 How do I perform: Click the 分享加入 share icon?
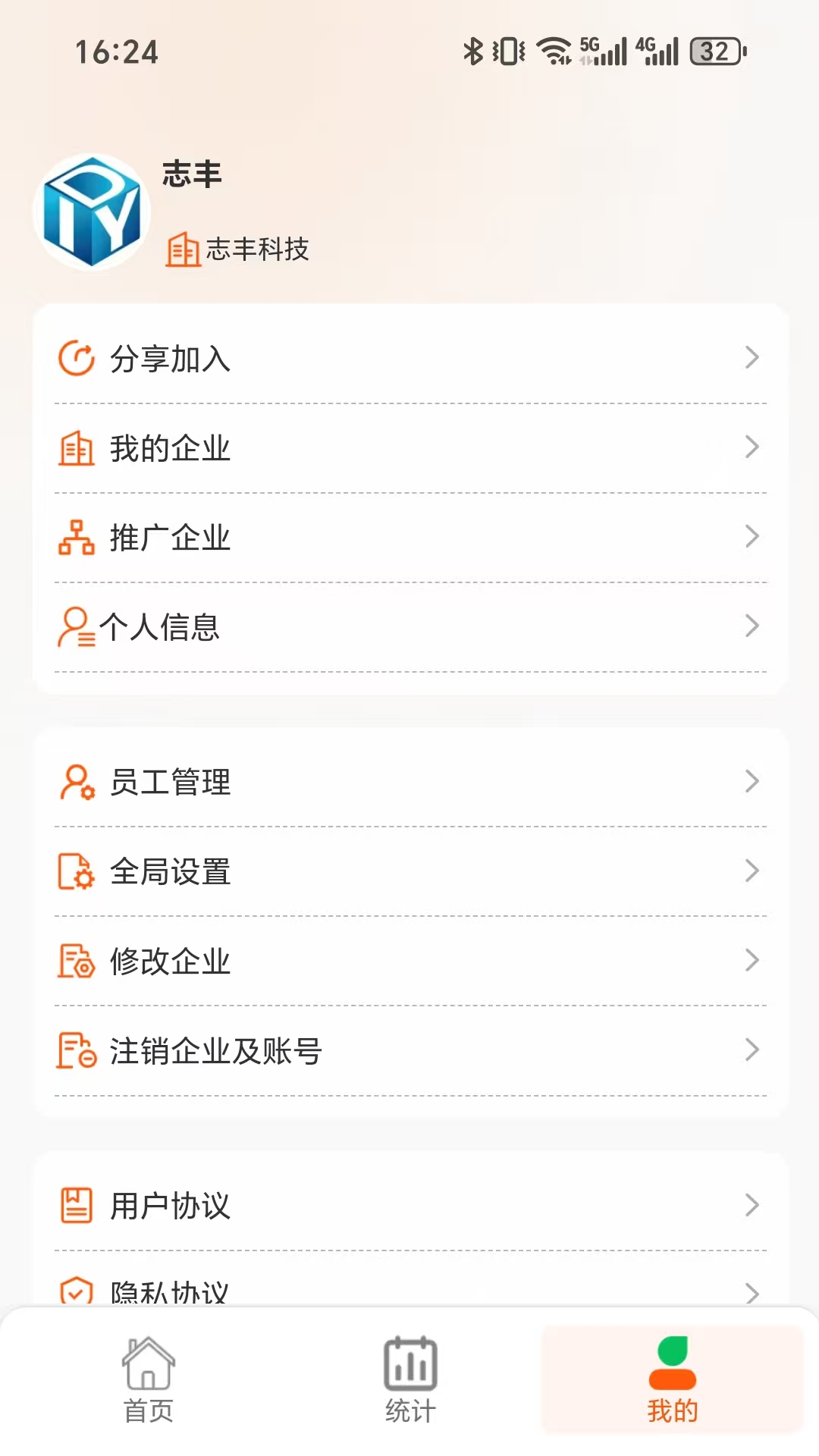click(75, 357)
